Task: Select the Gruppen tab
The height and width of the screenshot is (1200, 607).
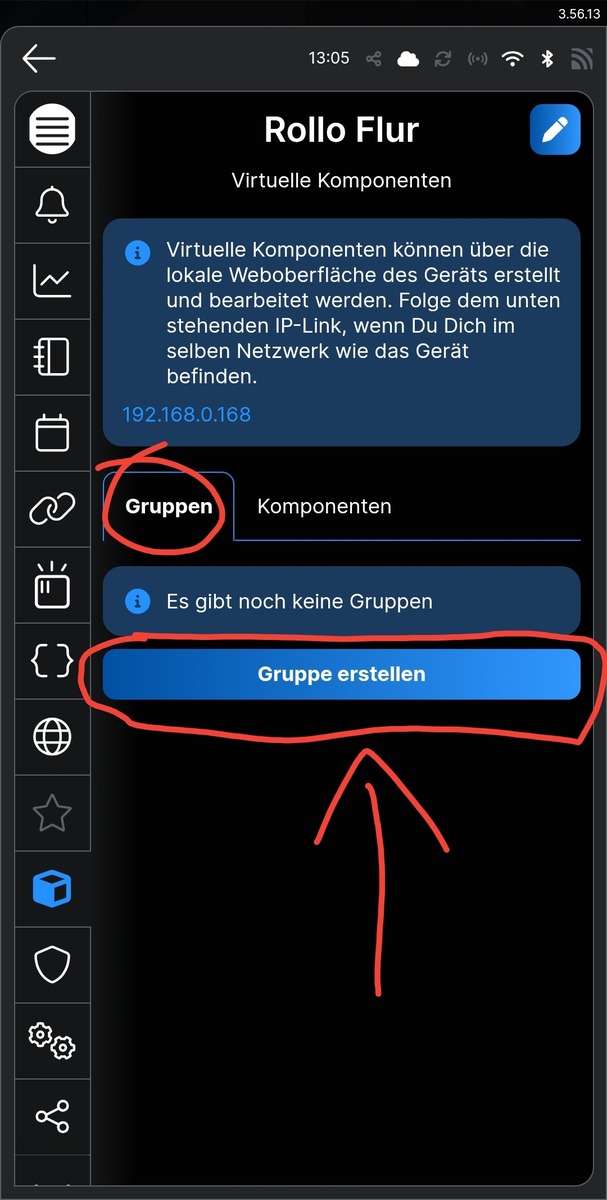Action: [x=168, y=506]
